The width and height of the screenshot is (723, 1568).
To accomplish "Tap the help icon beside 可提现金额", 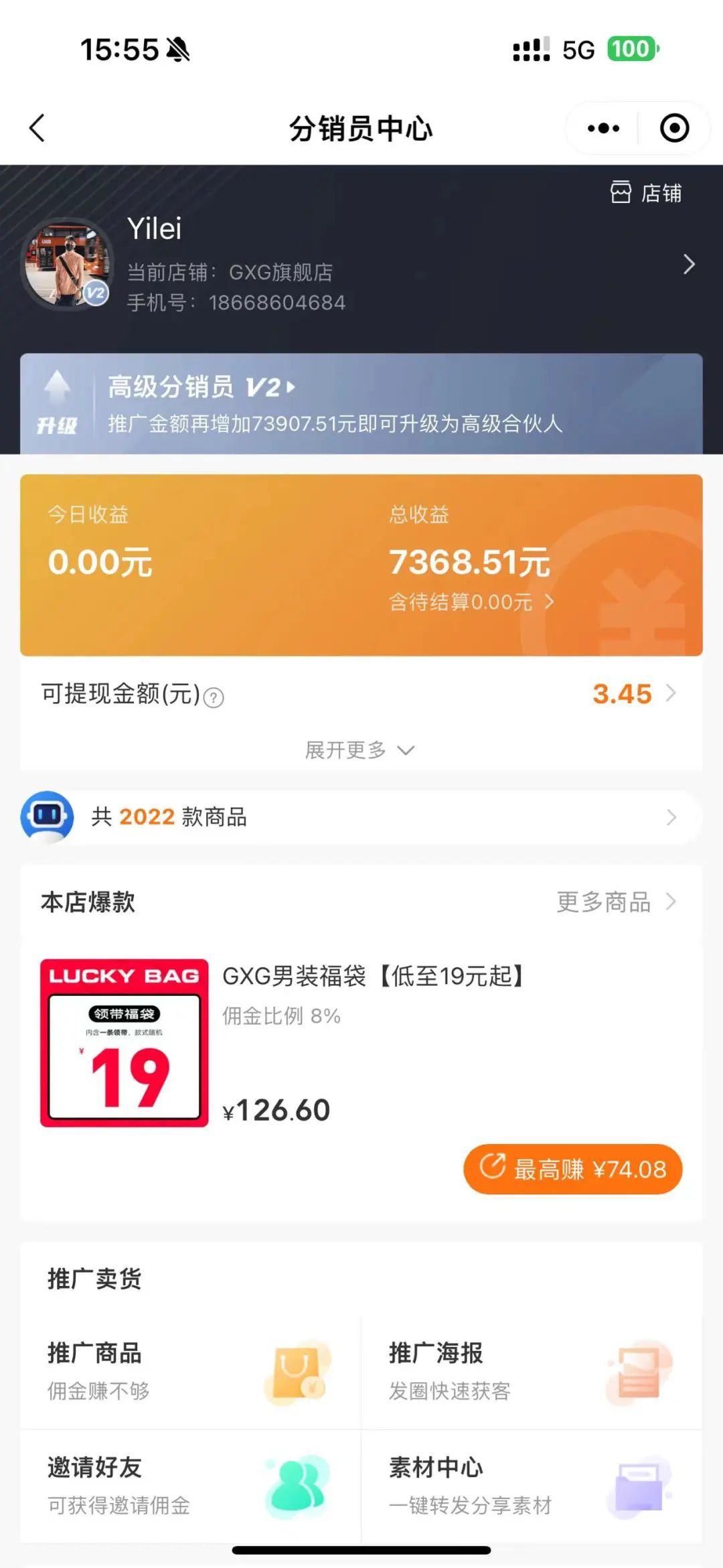I will [214, 698].
